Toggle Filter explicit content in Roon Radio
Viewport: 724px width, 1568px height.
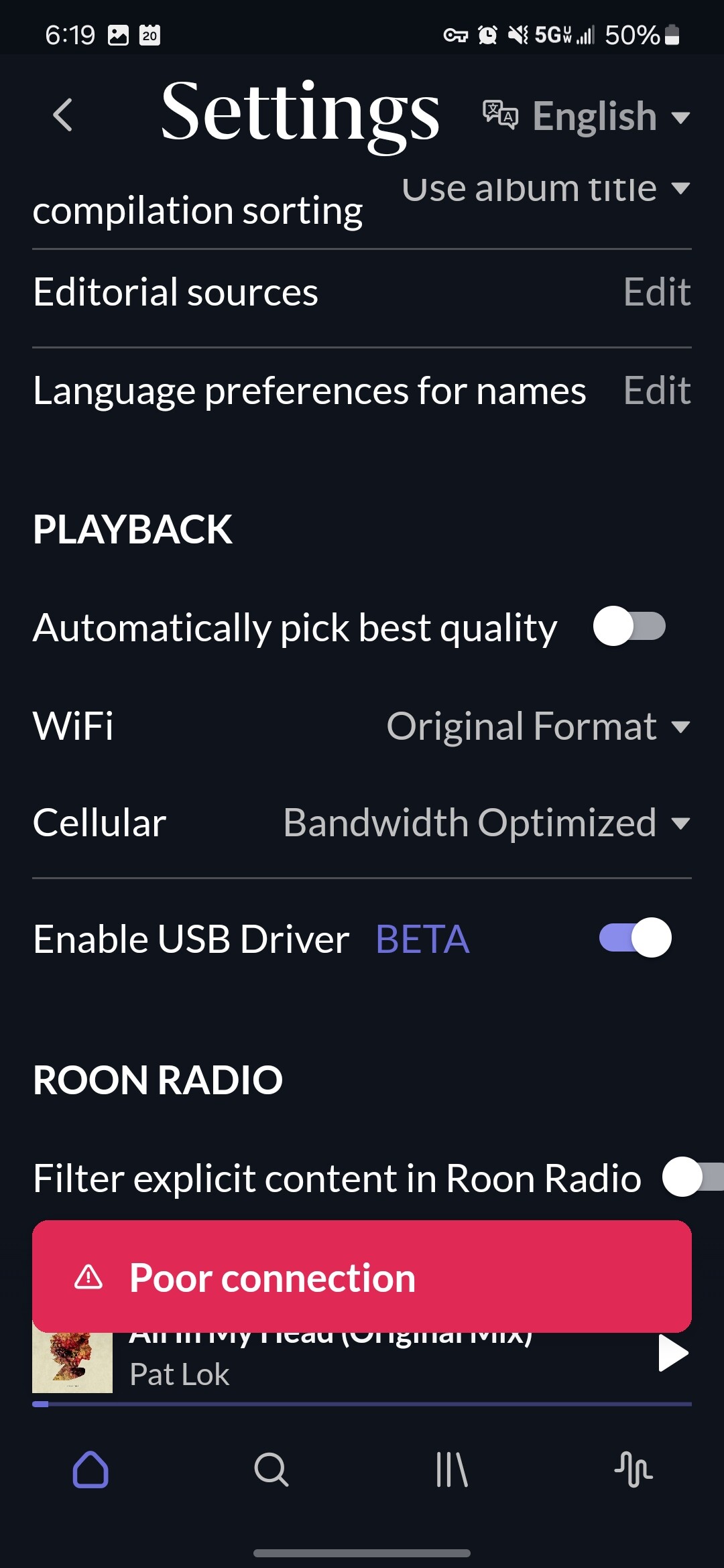[693, 1177]
